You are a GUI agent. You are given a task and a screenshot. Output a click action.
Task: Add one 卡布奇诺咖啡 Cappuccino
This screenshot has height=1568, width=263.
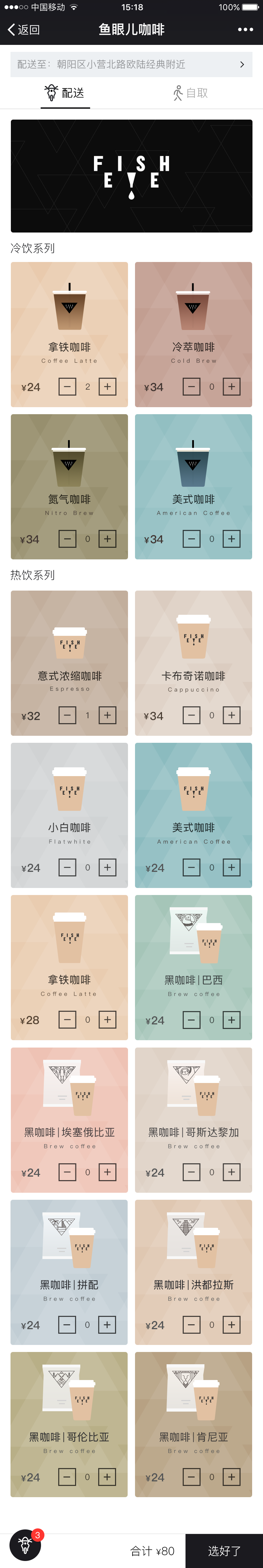coord(231,715)
